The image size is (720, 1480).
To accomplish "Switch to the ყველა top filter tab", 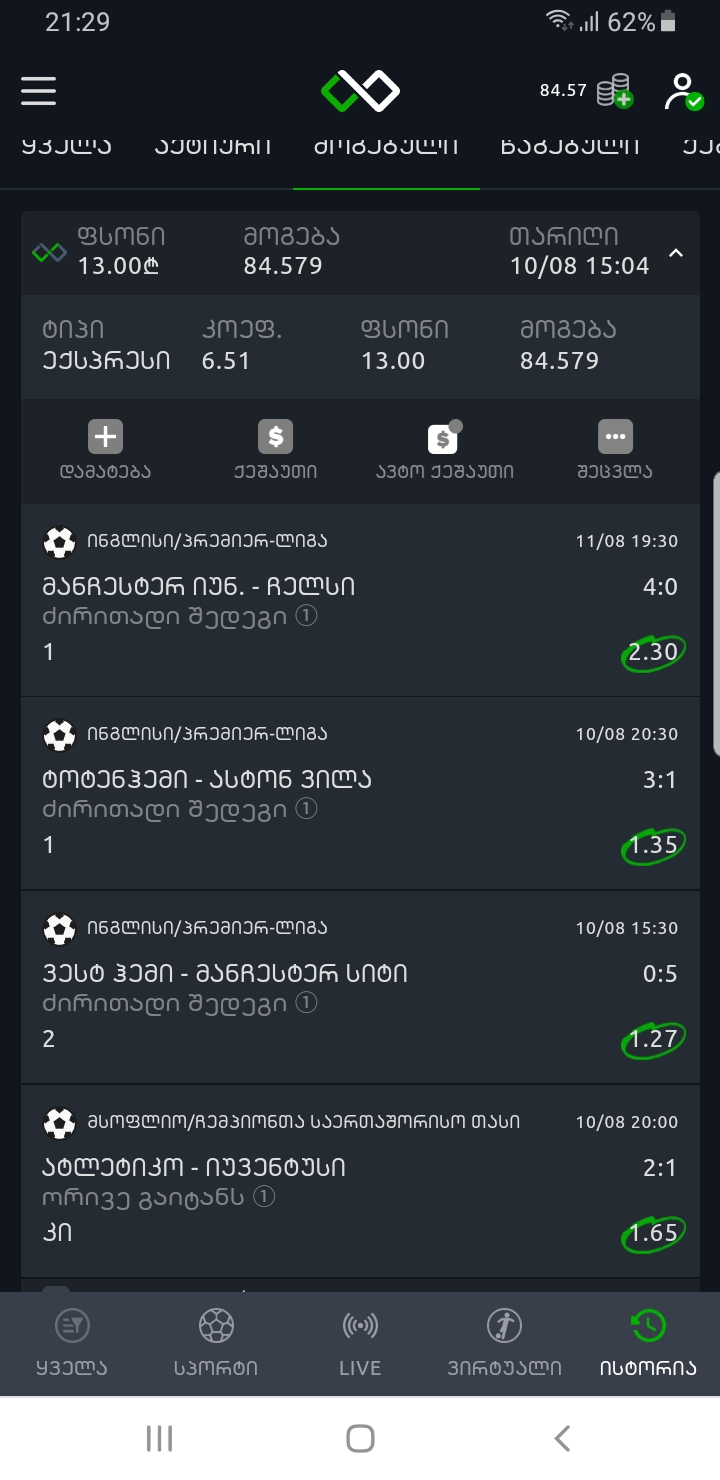I will click(66, 146).
